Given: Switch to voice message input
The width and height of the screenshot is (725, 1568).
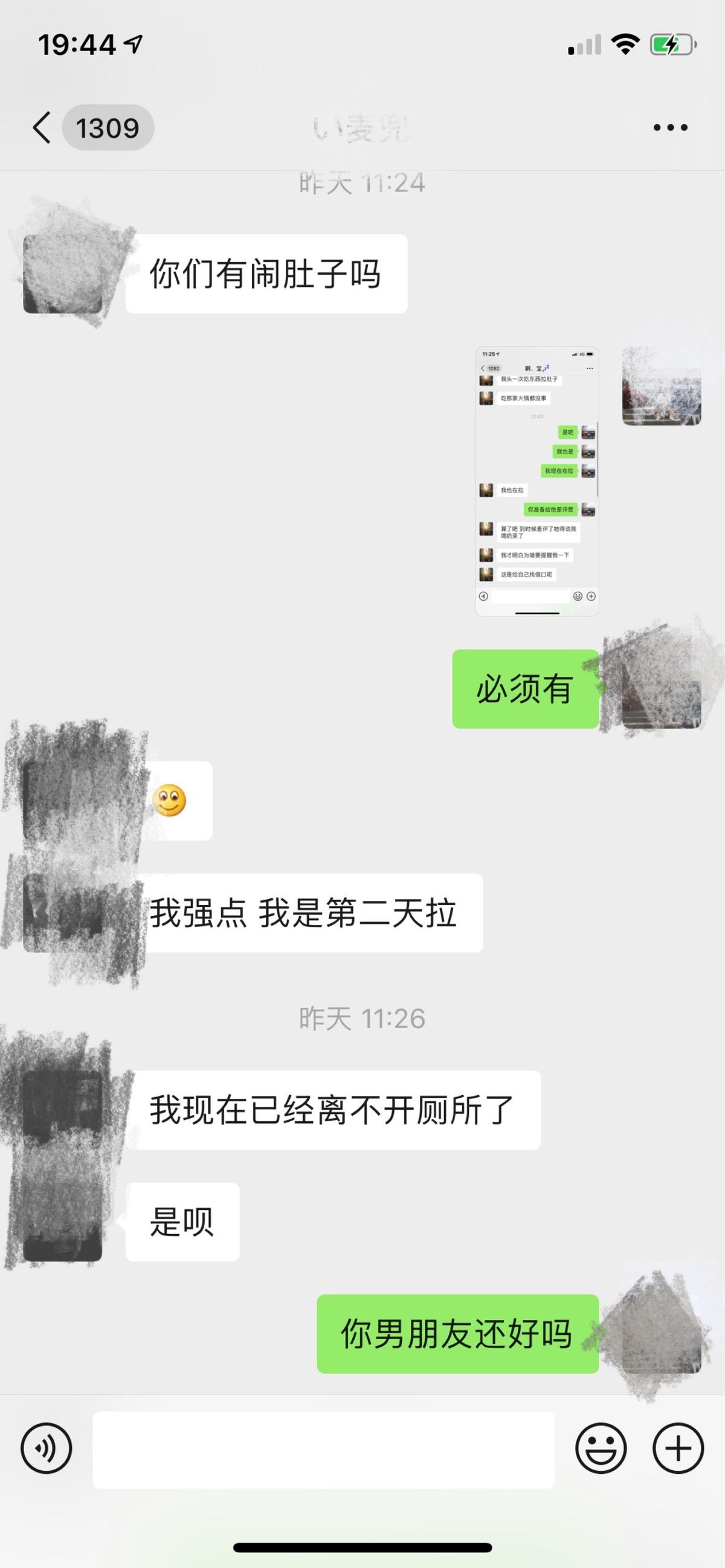Looking at the screenshot, I should click(47, 1448).
